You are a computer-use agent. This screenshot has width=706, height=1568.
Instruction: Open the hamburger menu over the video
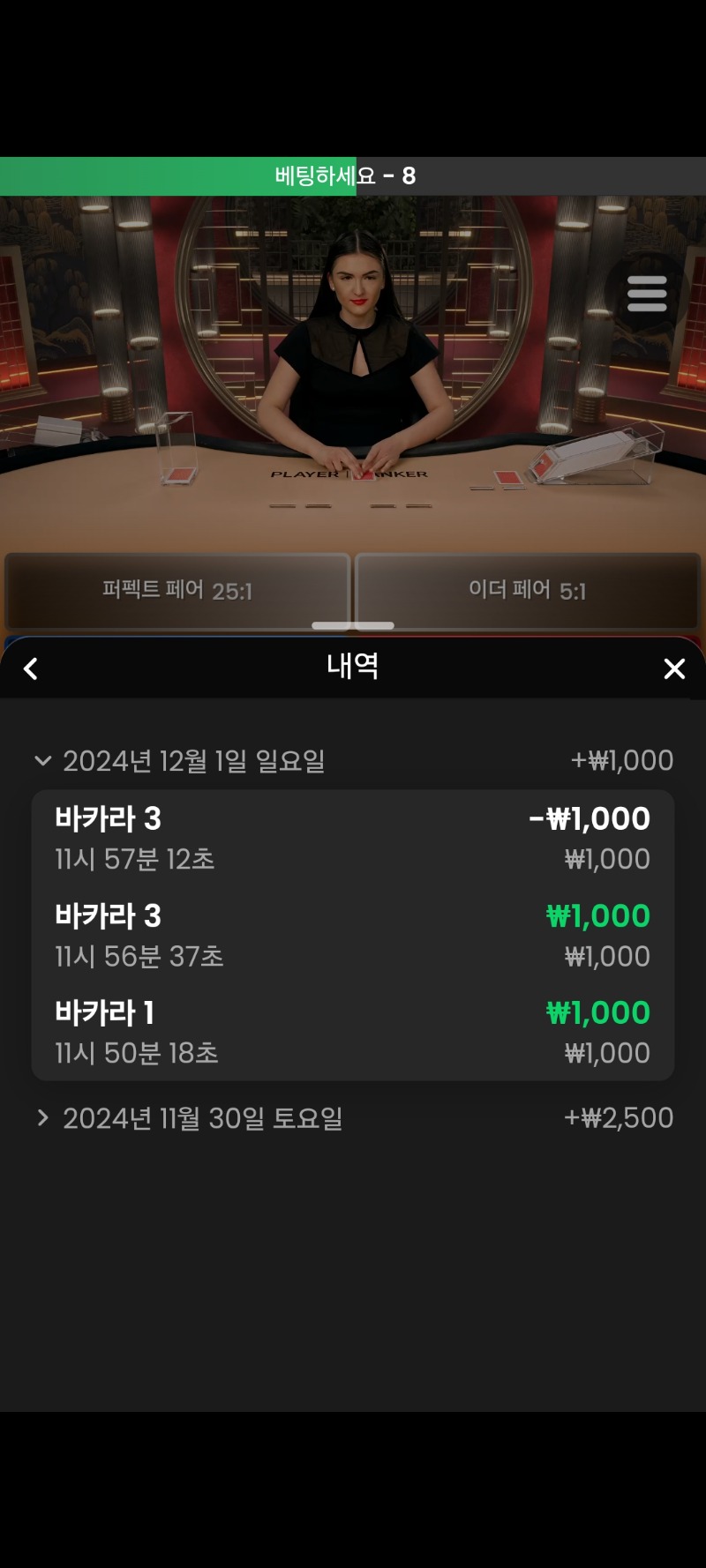647,294
